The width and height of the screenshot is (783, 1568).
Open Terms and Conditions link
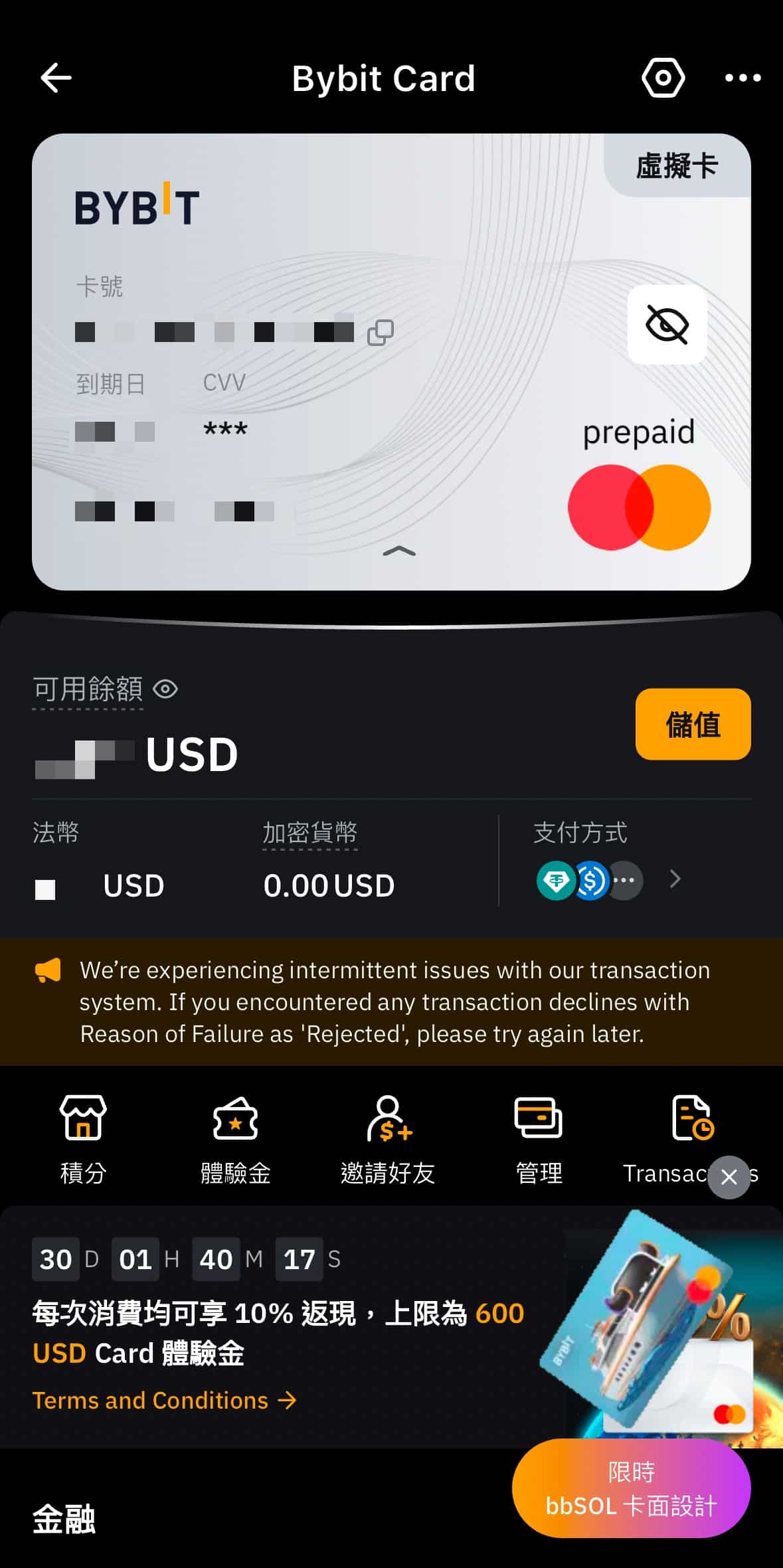pos(164,1401)
